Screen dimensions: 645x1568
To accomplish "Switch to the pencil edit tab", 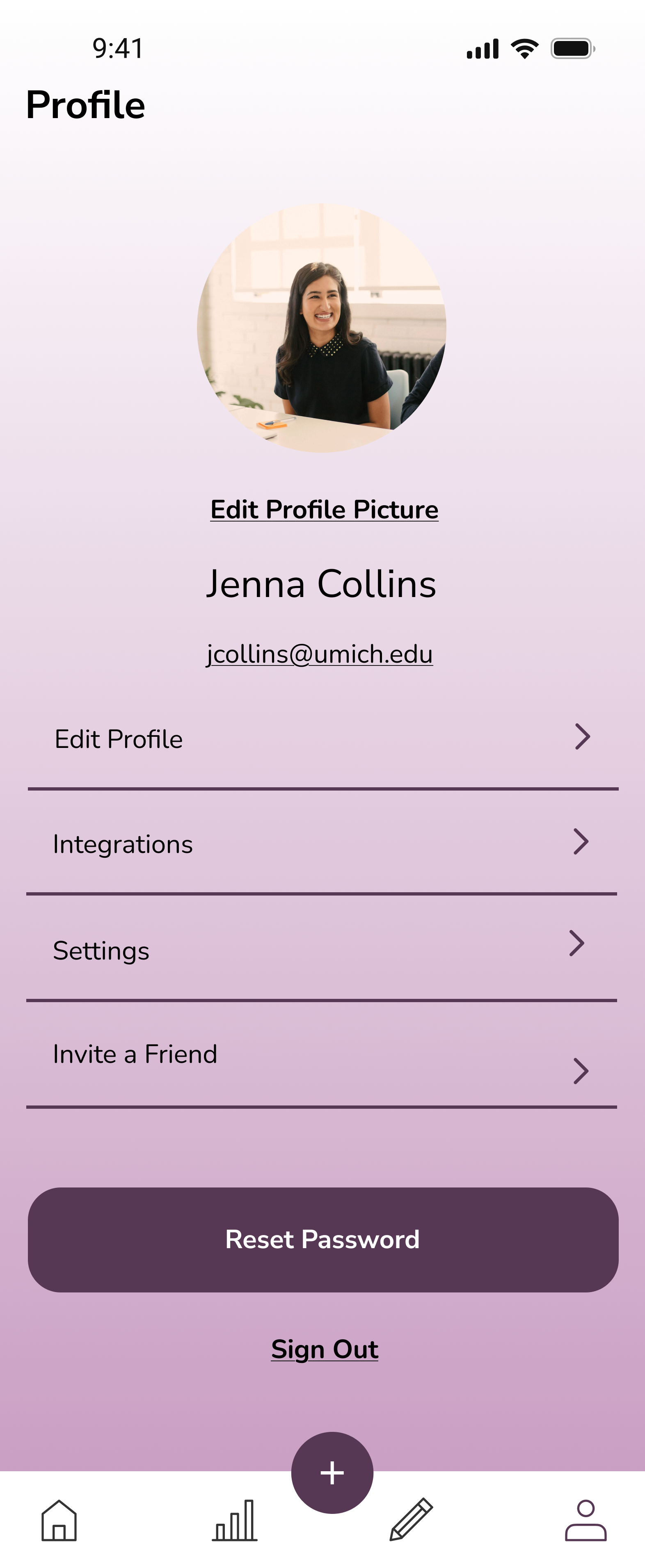I will 411,1520.
